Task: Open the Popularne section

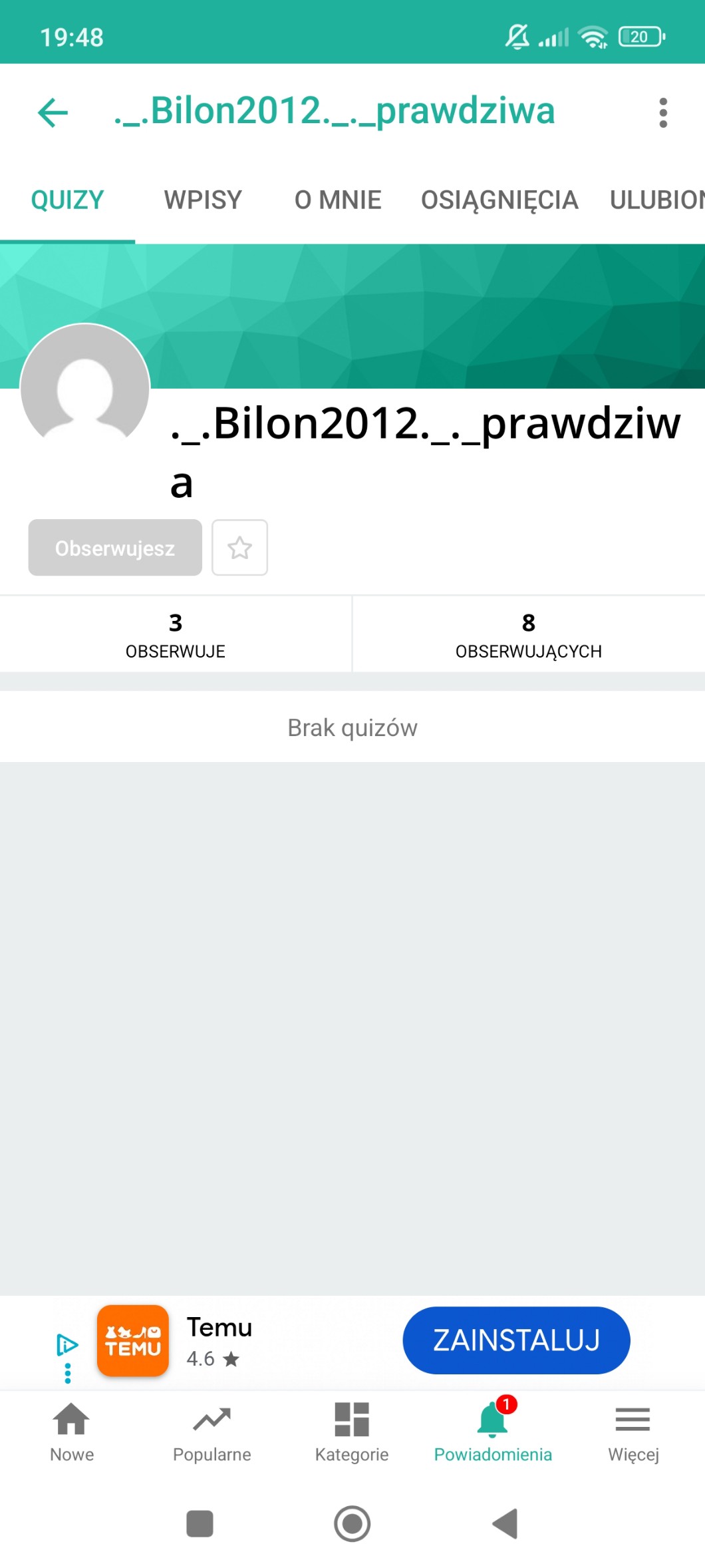Action: 212,1432
